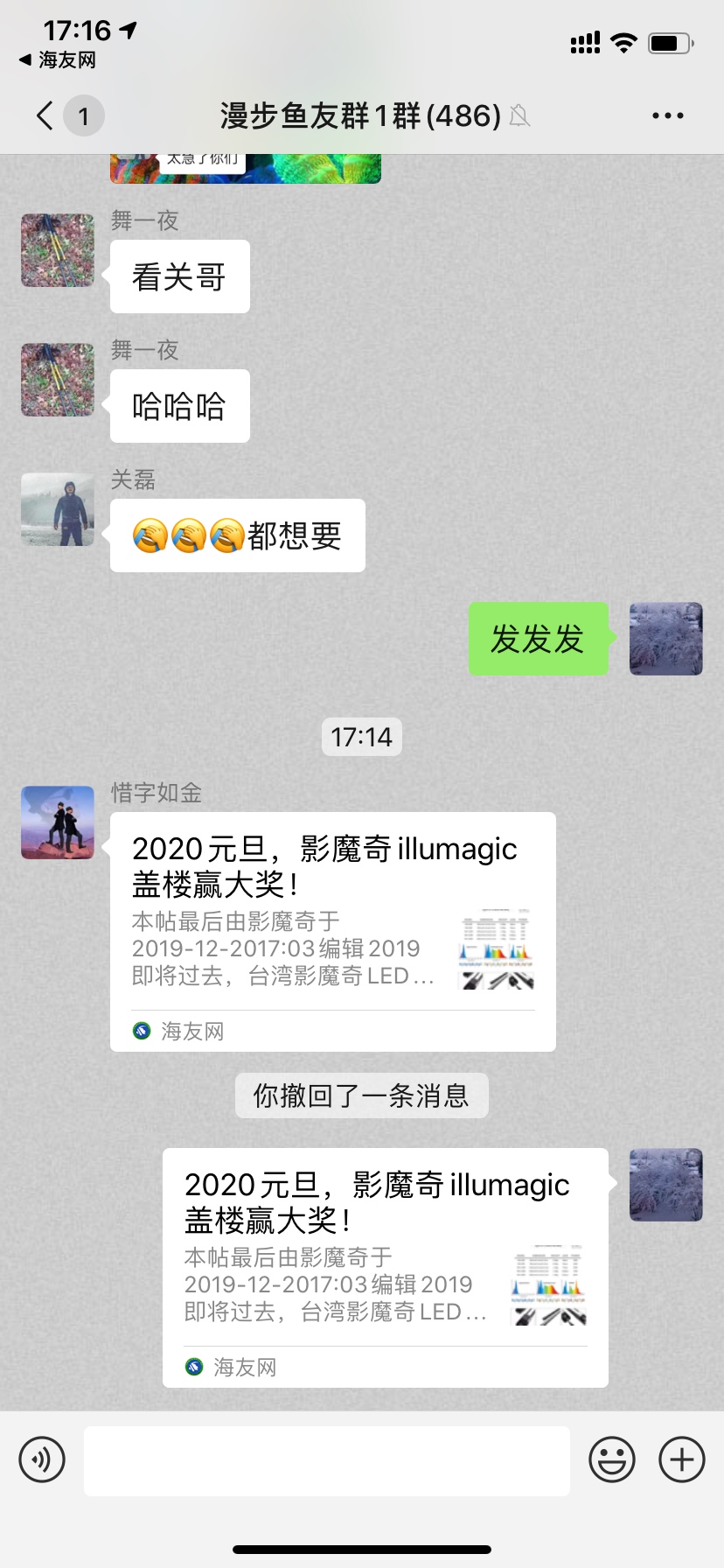Open the emoji picker

611,1459
